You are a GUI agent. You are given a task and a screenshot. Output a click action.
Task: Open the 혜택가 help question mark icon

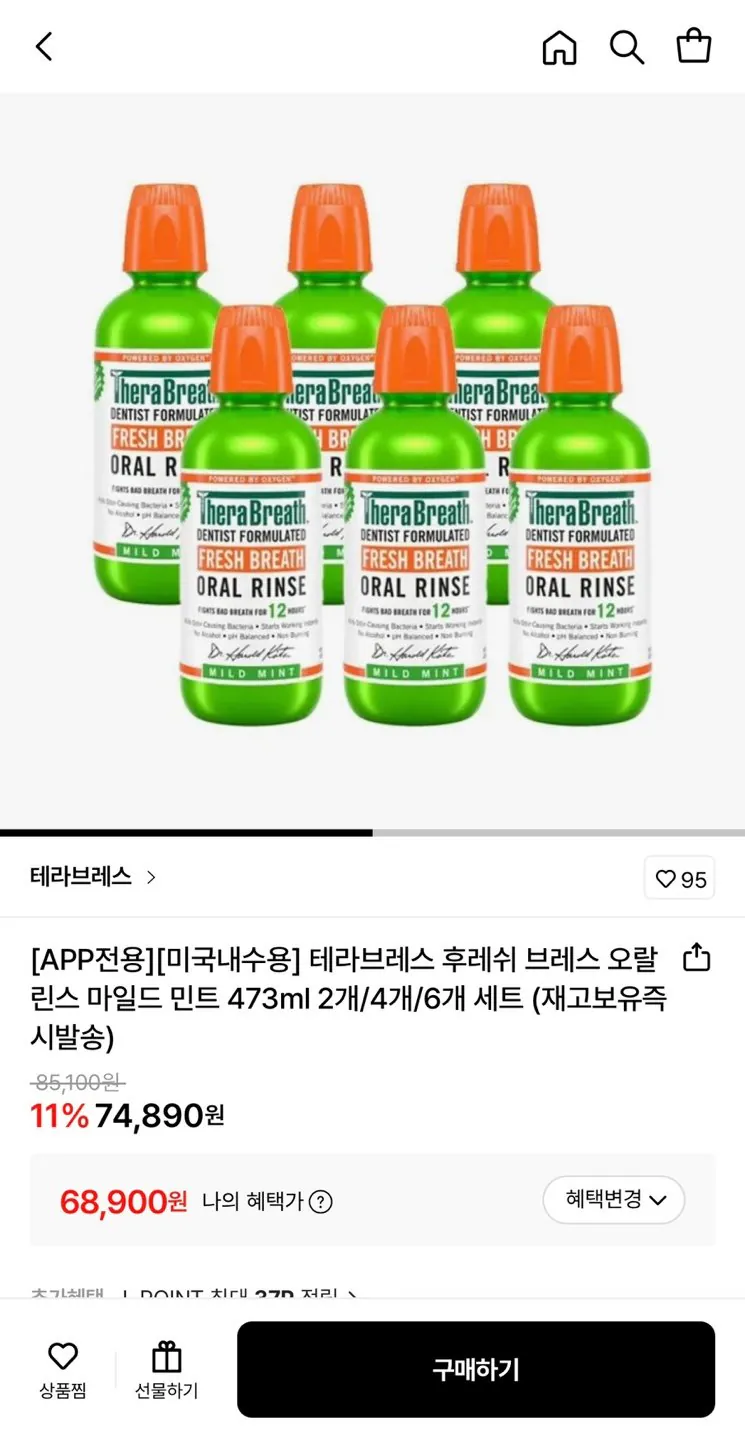click(318, 1200)
